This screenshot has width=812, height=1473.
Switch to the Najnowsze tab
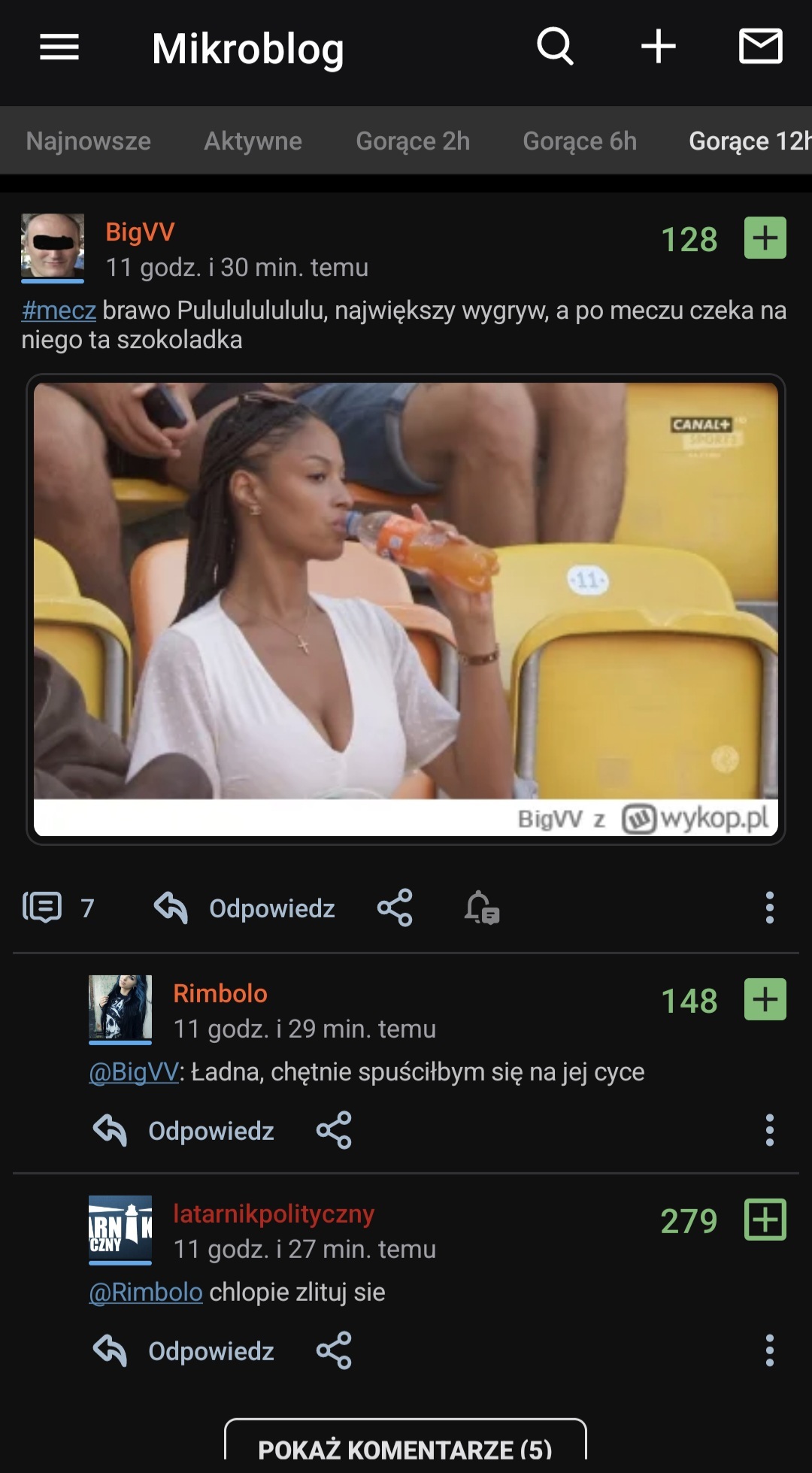(x=89, y=141)
